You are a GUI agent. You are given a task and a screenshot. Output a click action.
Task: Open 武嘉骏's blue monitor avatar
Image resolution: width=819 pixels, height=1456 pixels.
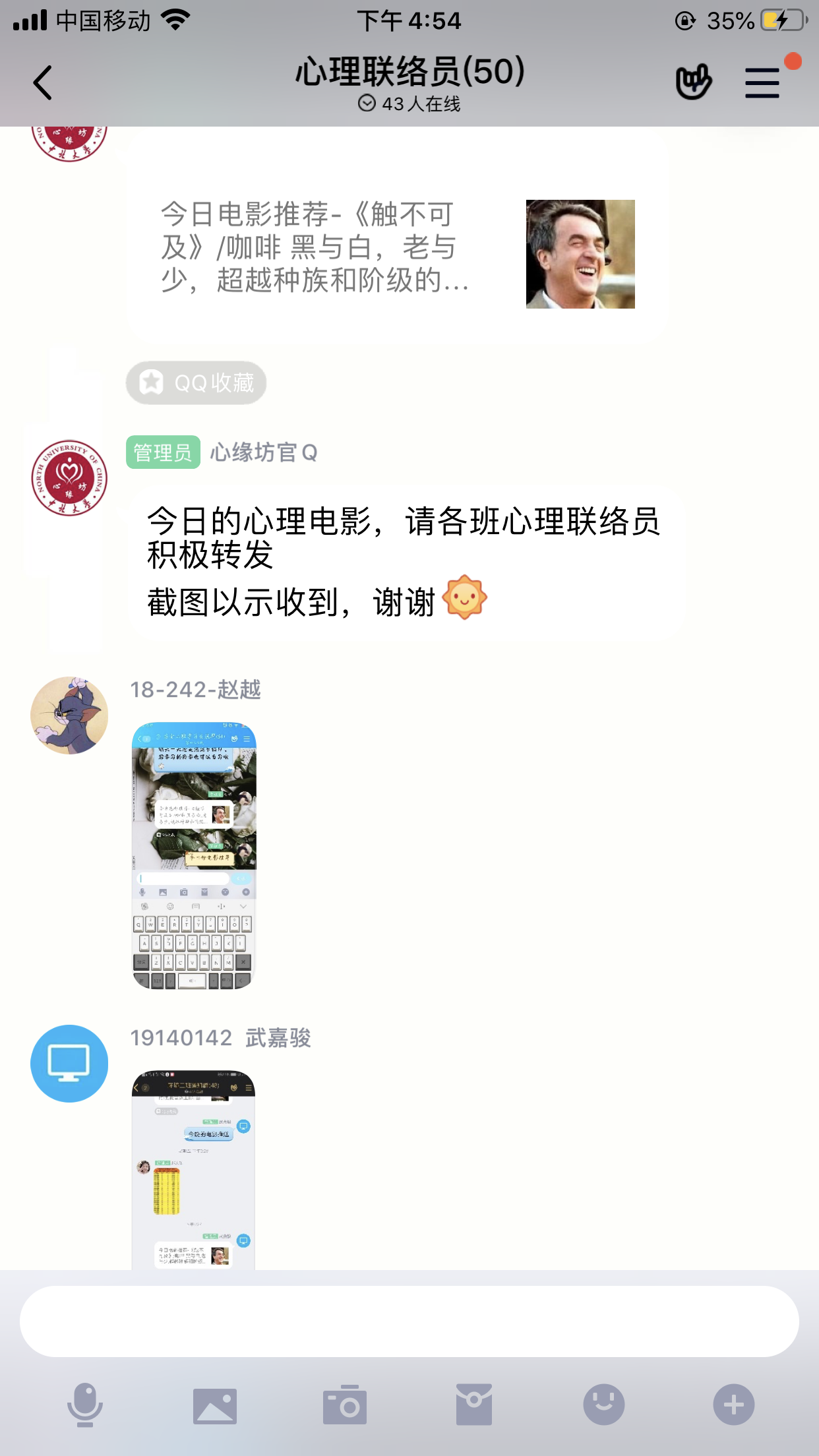pos(69,1063)
